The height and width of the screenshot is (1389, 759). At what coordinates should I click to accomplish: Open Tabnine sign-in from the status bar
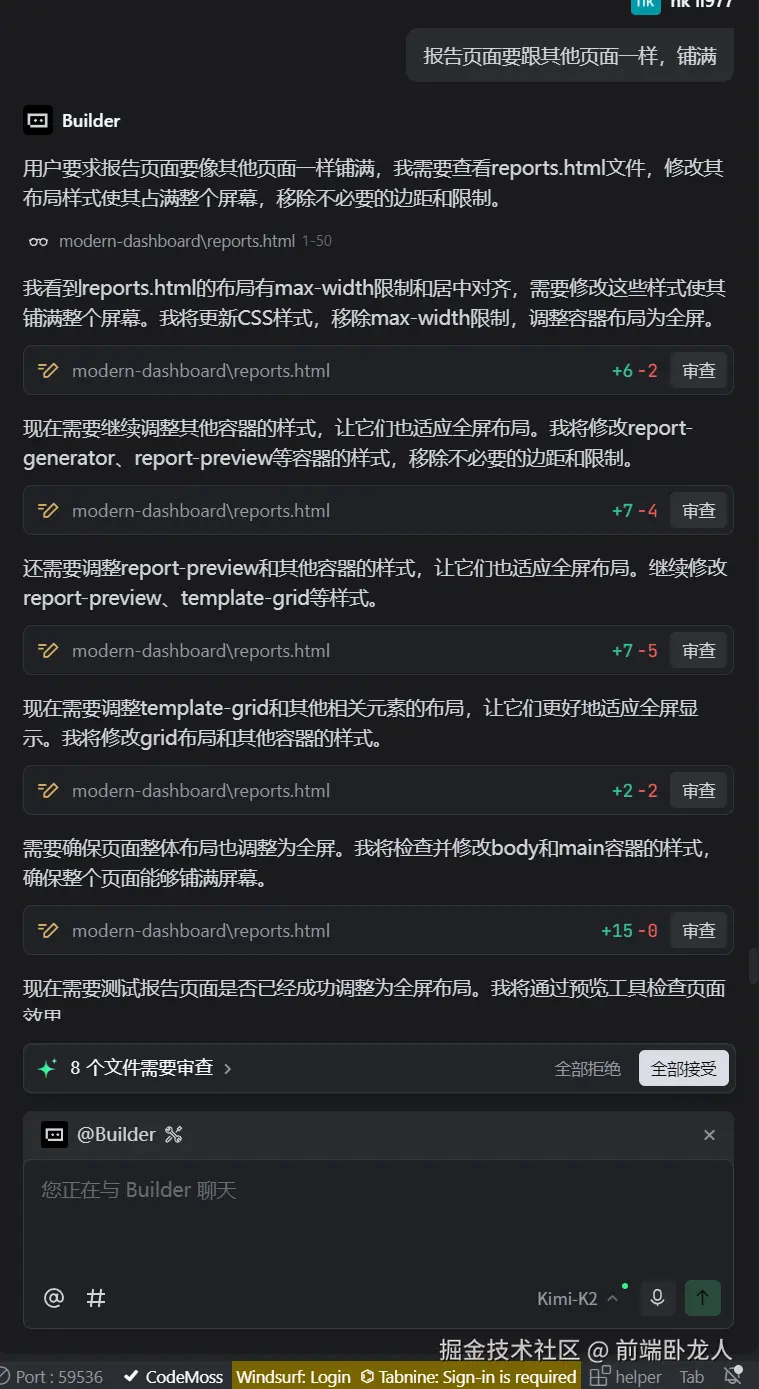click(x=468, y=1377)
